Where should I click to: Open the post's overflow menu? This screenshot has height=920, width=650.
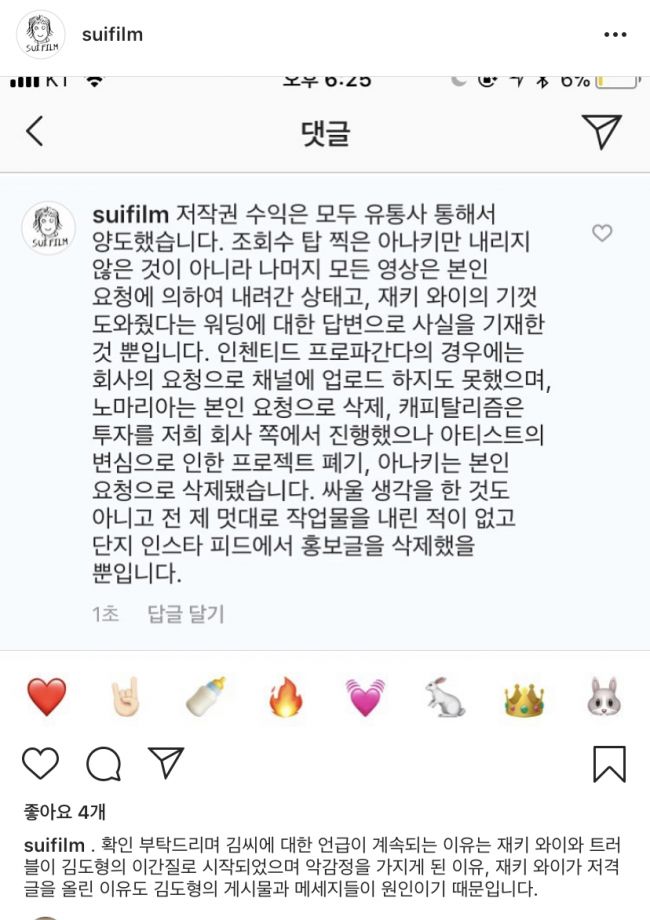615,35
